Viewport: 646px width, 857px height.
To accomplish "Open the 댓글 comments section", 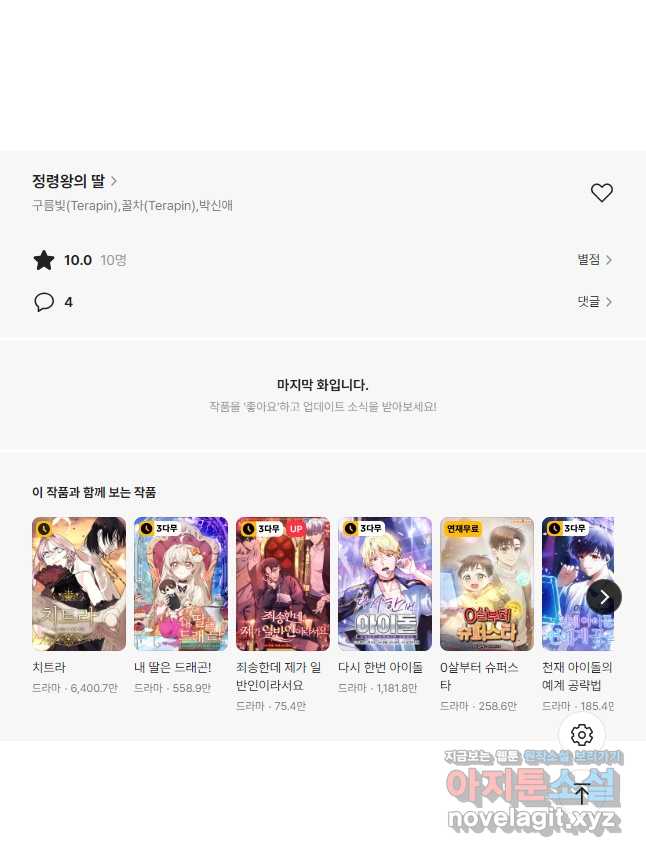I will pos(594,301).
